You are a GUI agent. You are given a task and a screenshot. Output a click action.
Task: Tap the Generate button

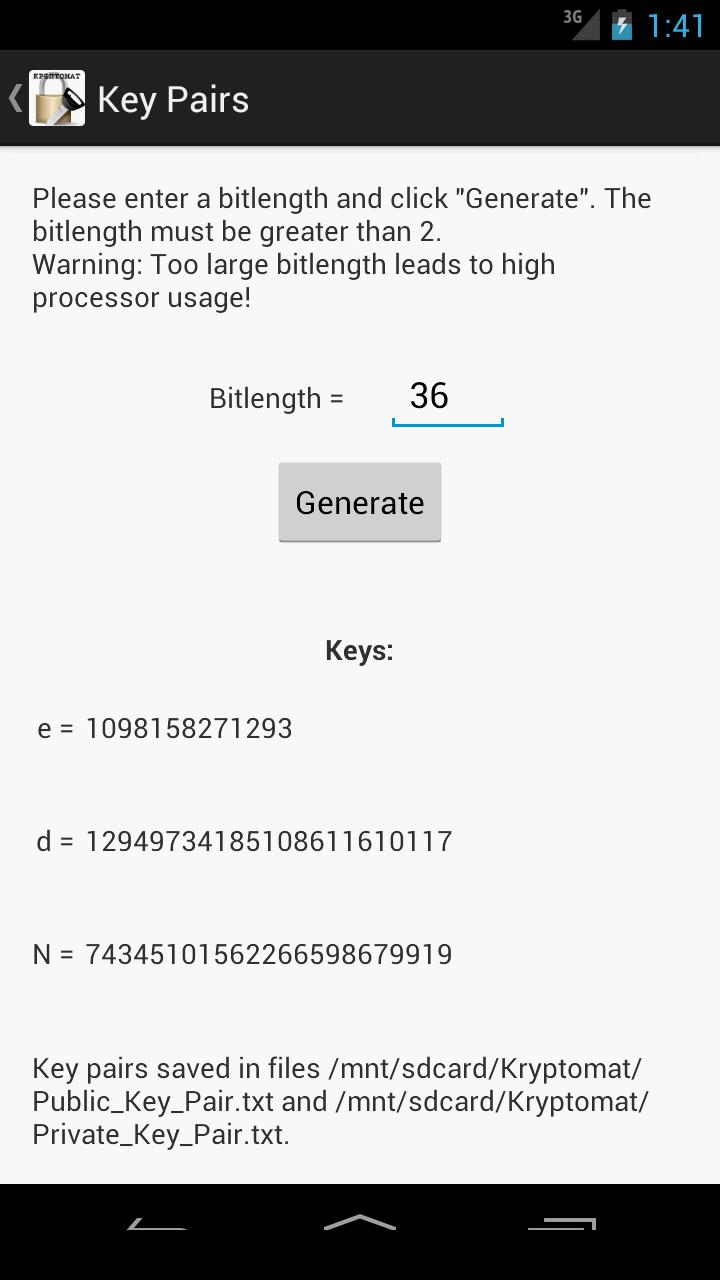click(360, 502)
